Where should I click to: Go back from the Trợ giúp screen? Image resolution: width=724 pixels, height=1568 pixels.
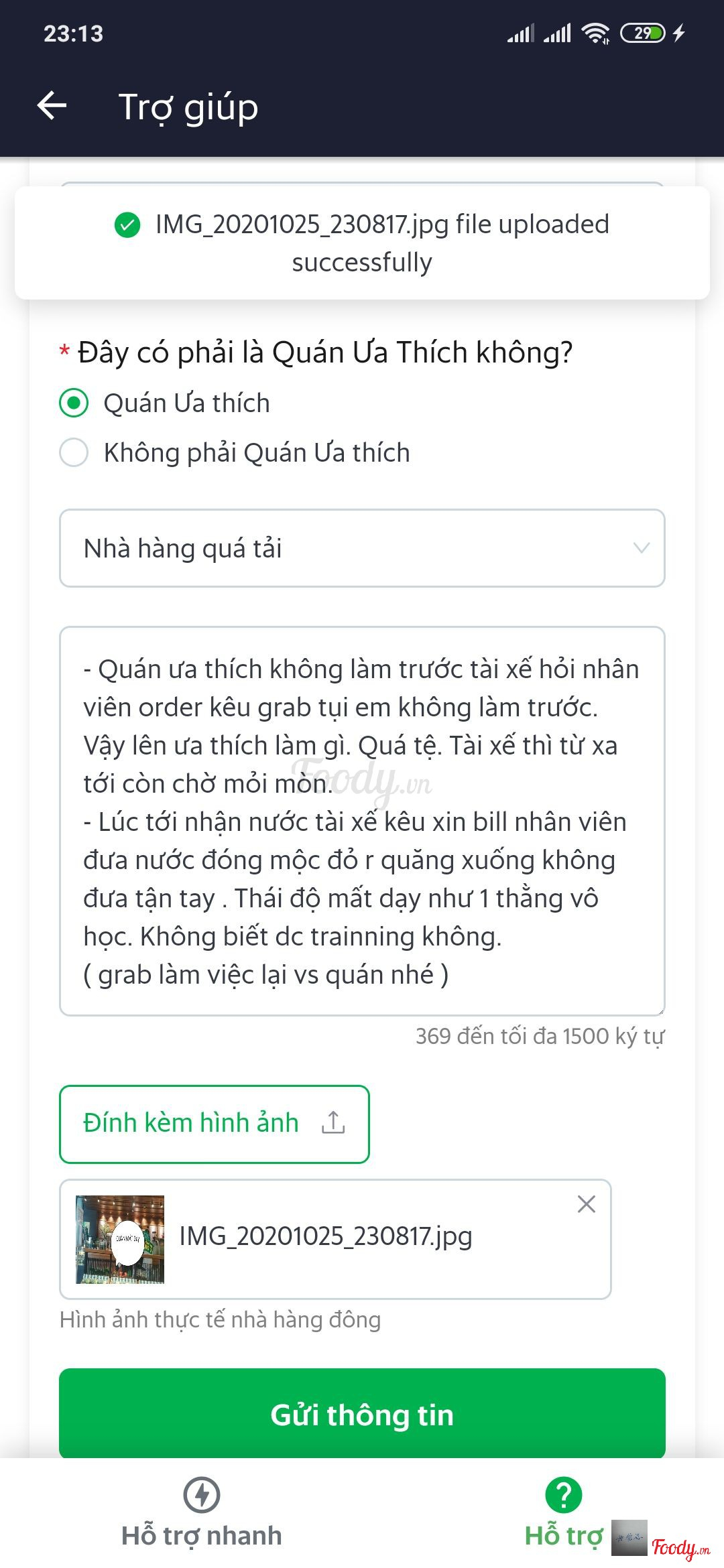pos(52,106)
